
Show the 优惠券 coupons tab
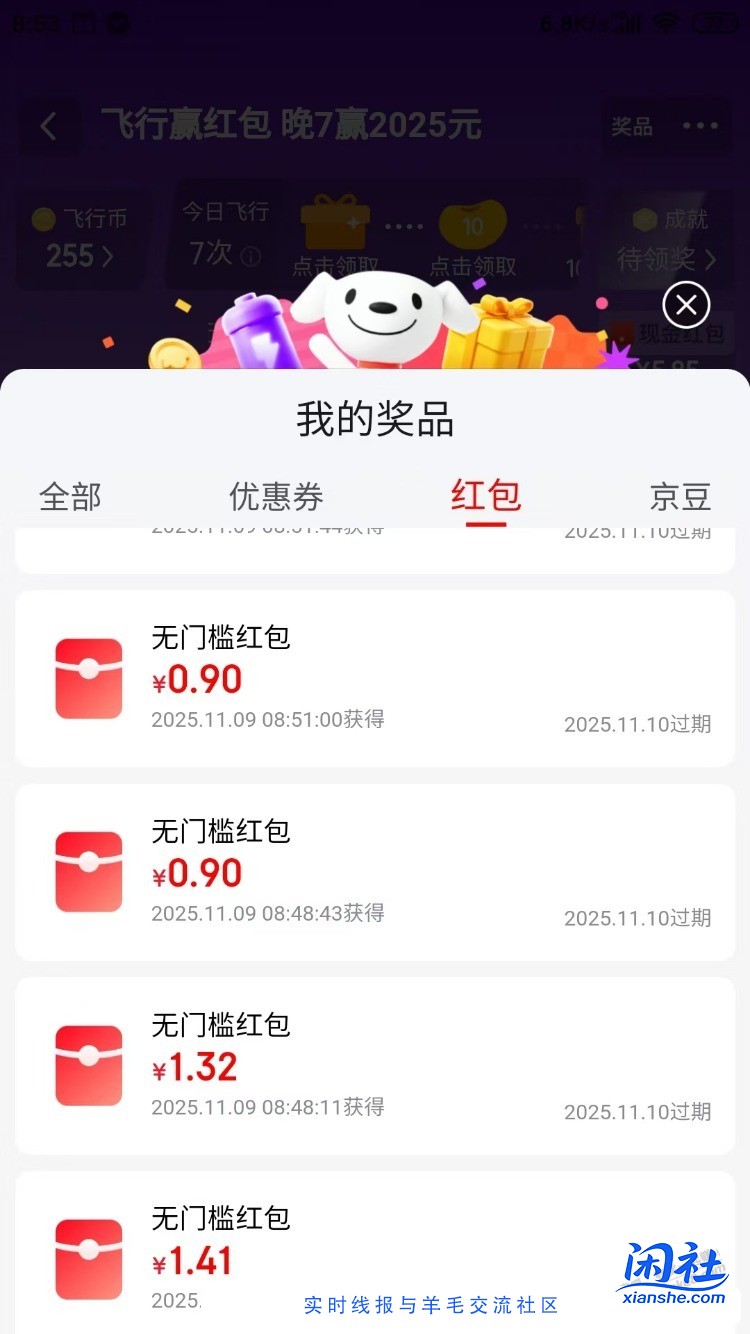click(x=276, y=497)
